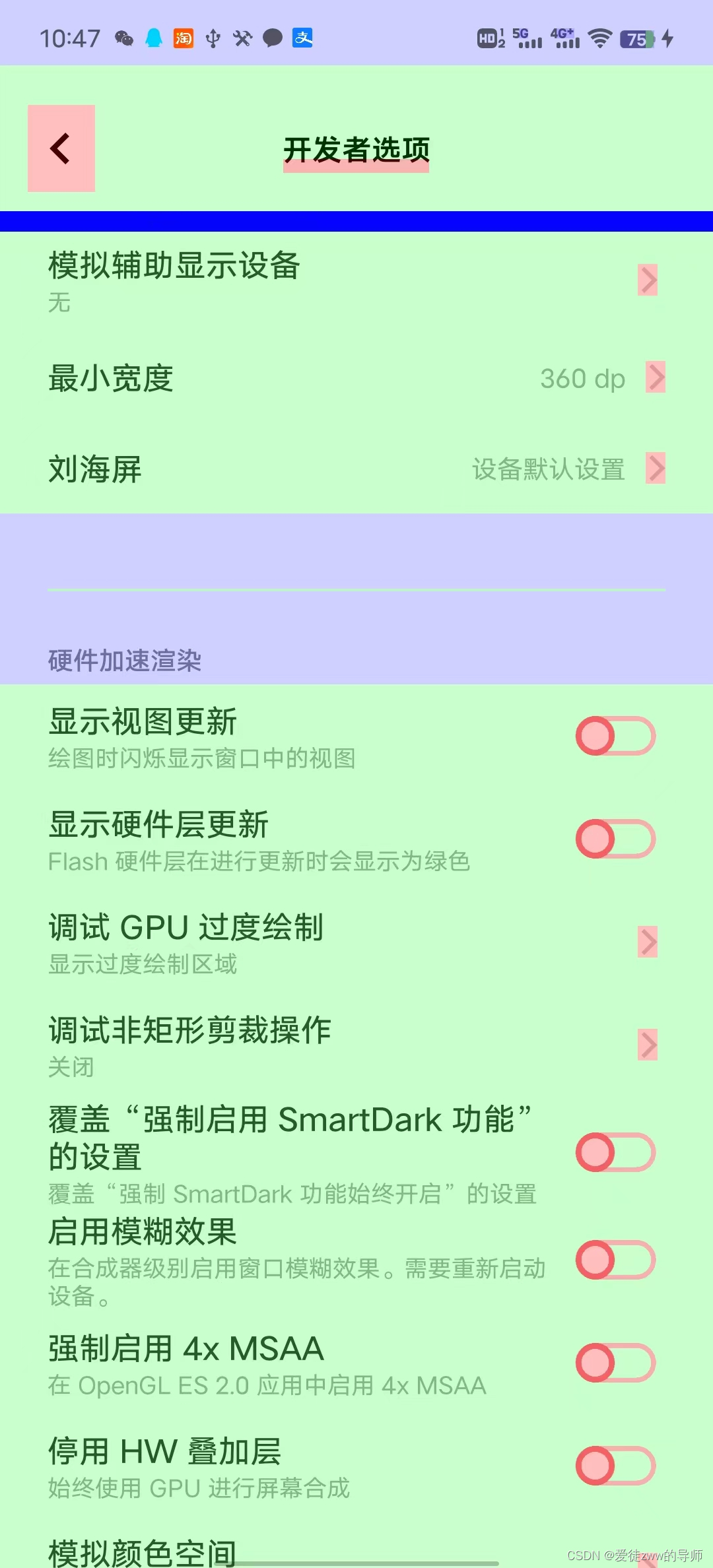Open 刘海屏 setting
This screenshot has height=1568, width=713.
[x=356, y=469]
